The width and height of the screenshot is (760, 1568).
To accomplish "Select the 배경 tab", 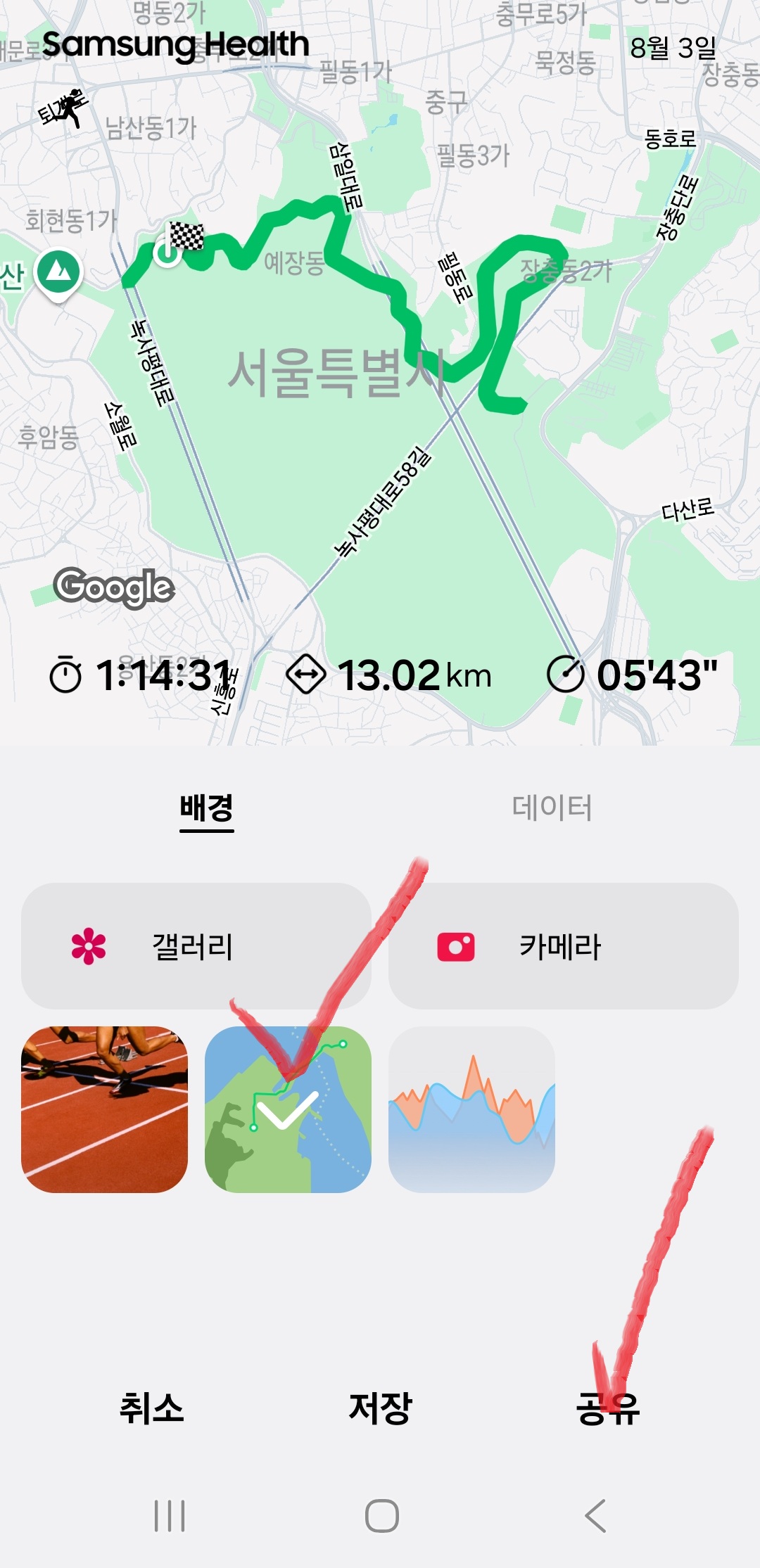I will [206, 808].
